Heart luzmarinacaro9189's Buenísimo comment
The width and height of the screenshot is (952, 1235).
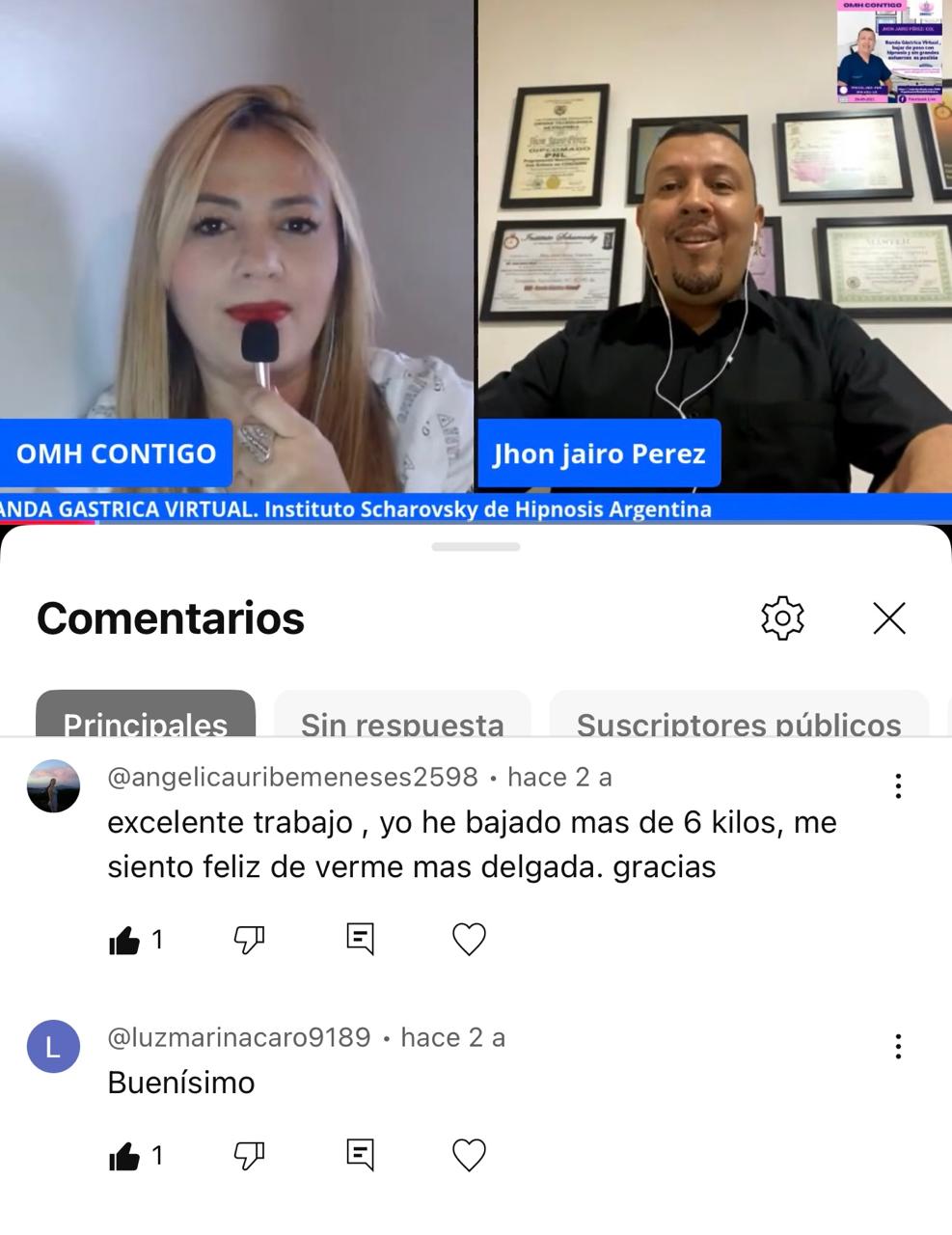pos(469,1155)
